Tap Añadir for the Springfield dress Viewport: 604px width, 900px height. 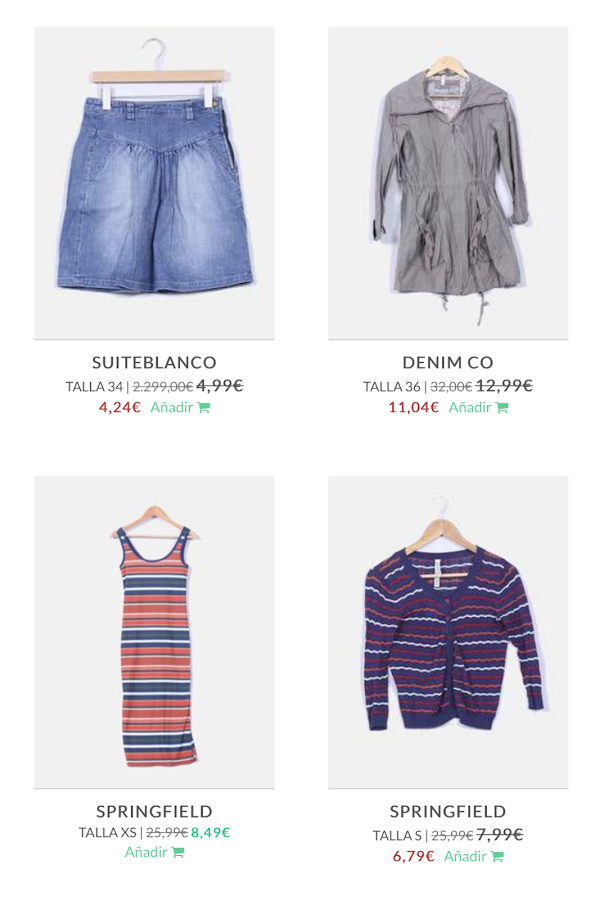point(154,852)
